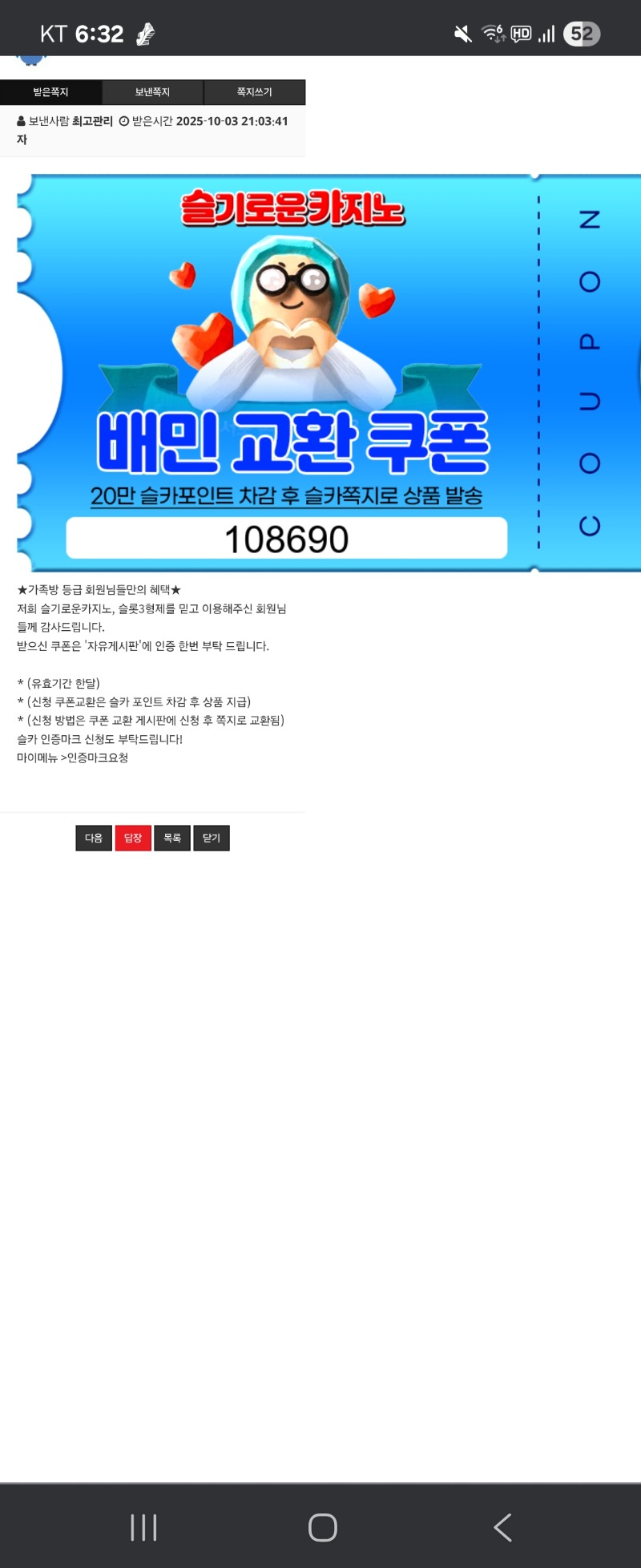The width and height of the screenshot is (641, 1568).
Task: Reply using the red 답장 button
Action: point(133,838)
